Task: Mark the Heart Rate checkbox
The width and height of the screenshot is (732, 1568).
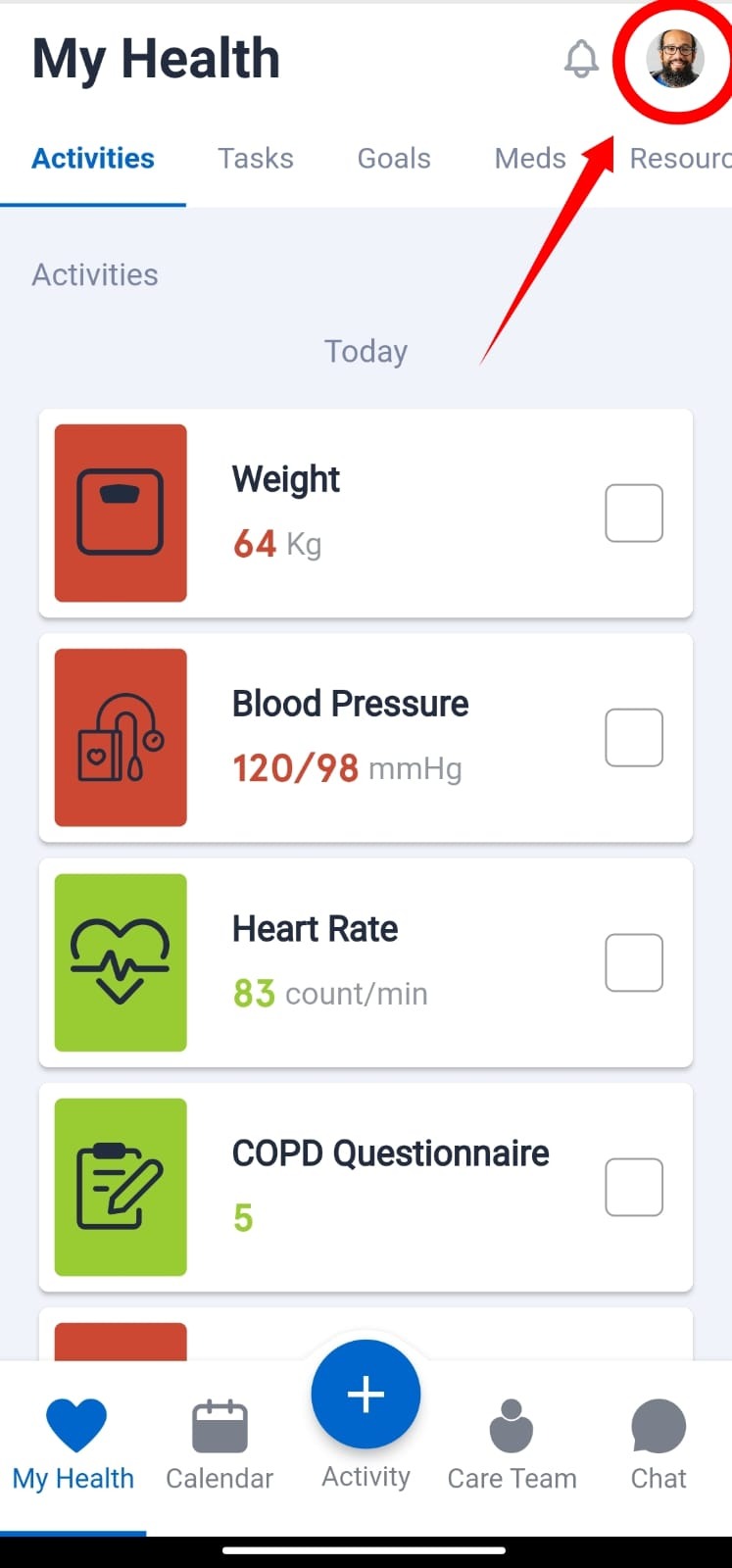Action: pos(634,962)
